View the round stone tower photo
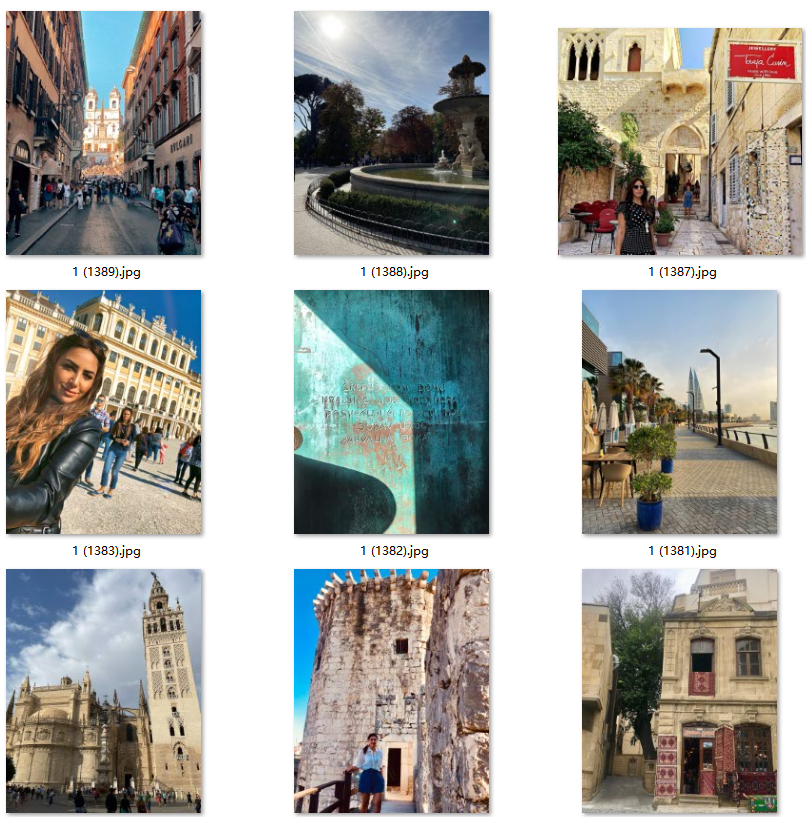806x817 pixels. point(391,690)
